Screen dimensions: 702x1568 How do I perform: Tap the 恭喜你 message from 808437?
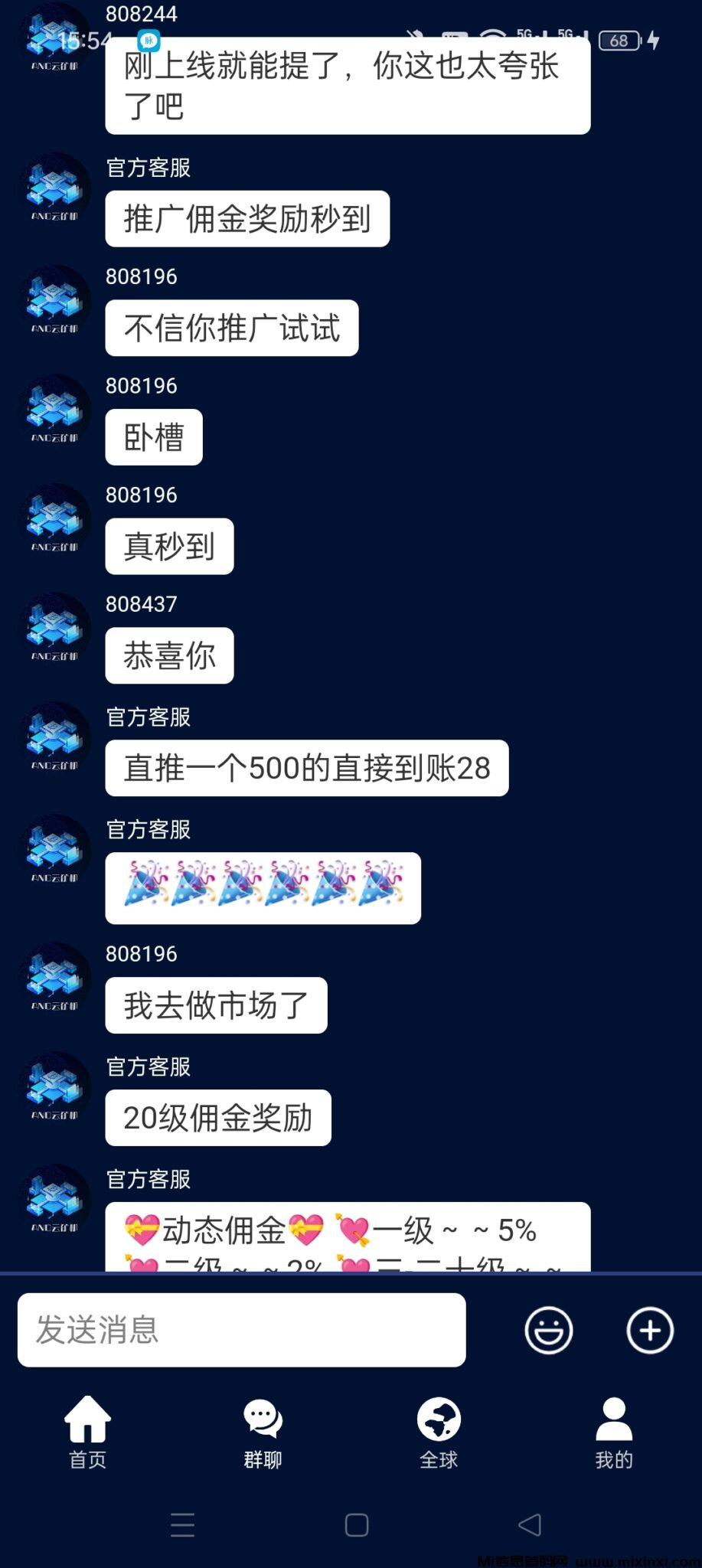(x=168, y=655)
